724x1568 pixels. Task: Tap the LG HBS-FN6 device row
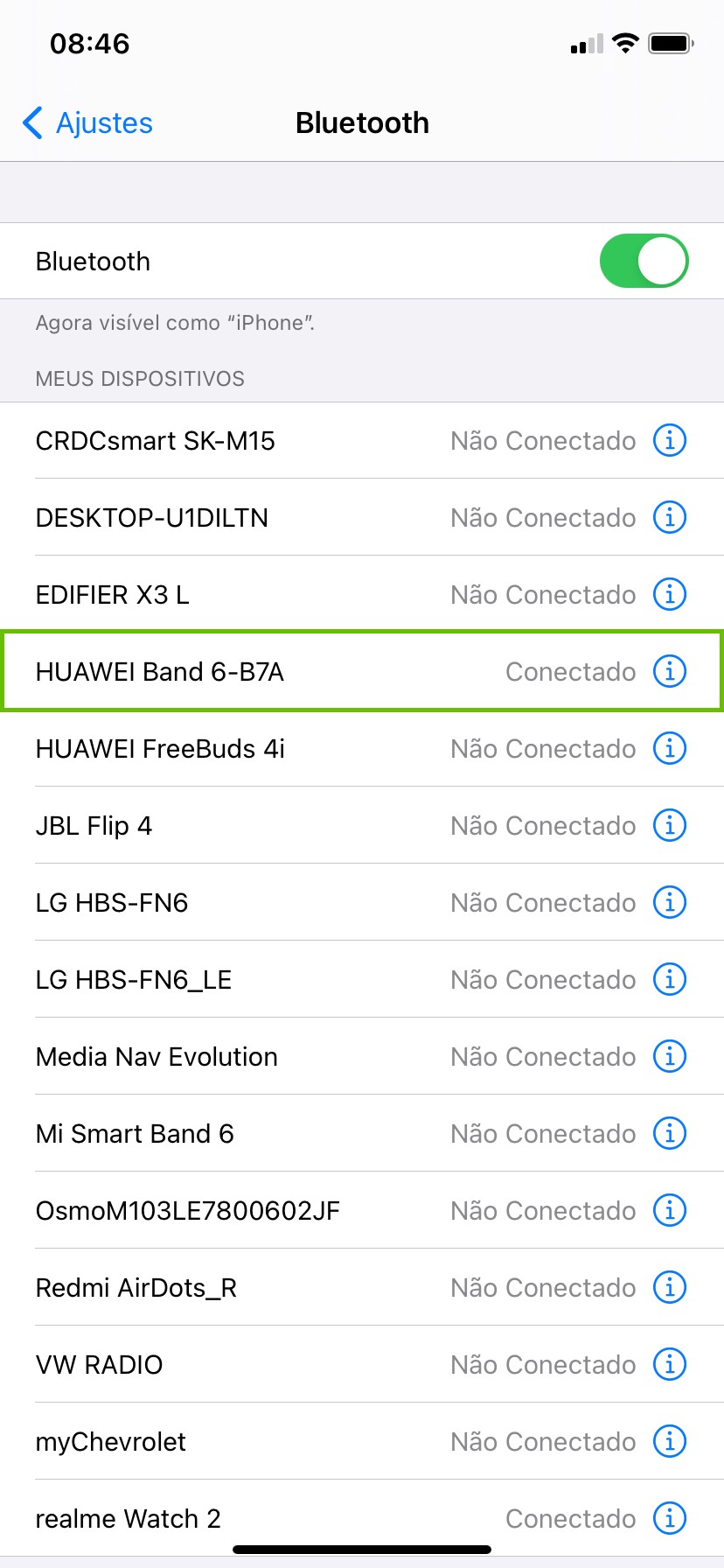click(262, 902)
